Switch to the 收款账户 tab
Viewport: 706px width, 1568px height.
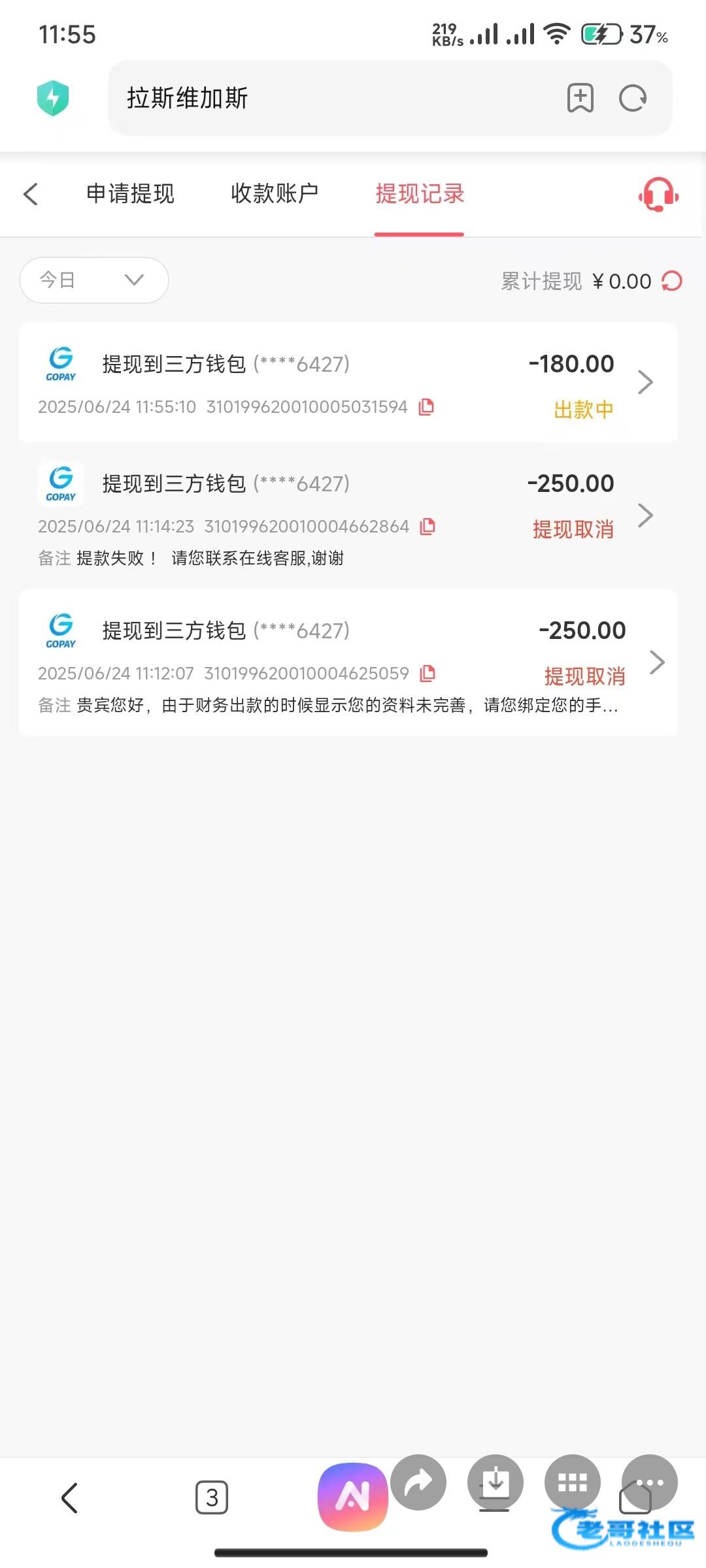click(275, 193)
